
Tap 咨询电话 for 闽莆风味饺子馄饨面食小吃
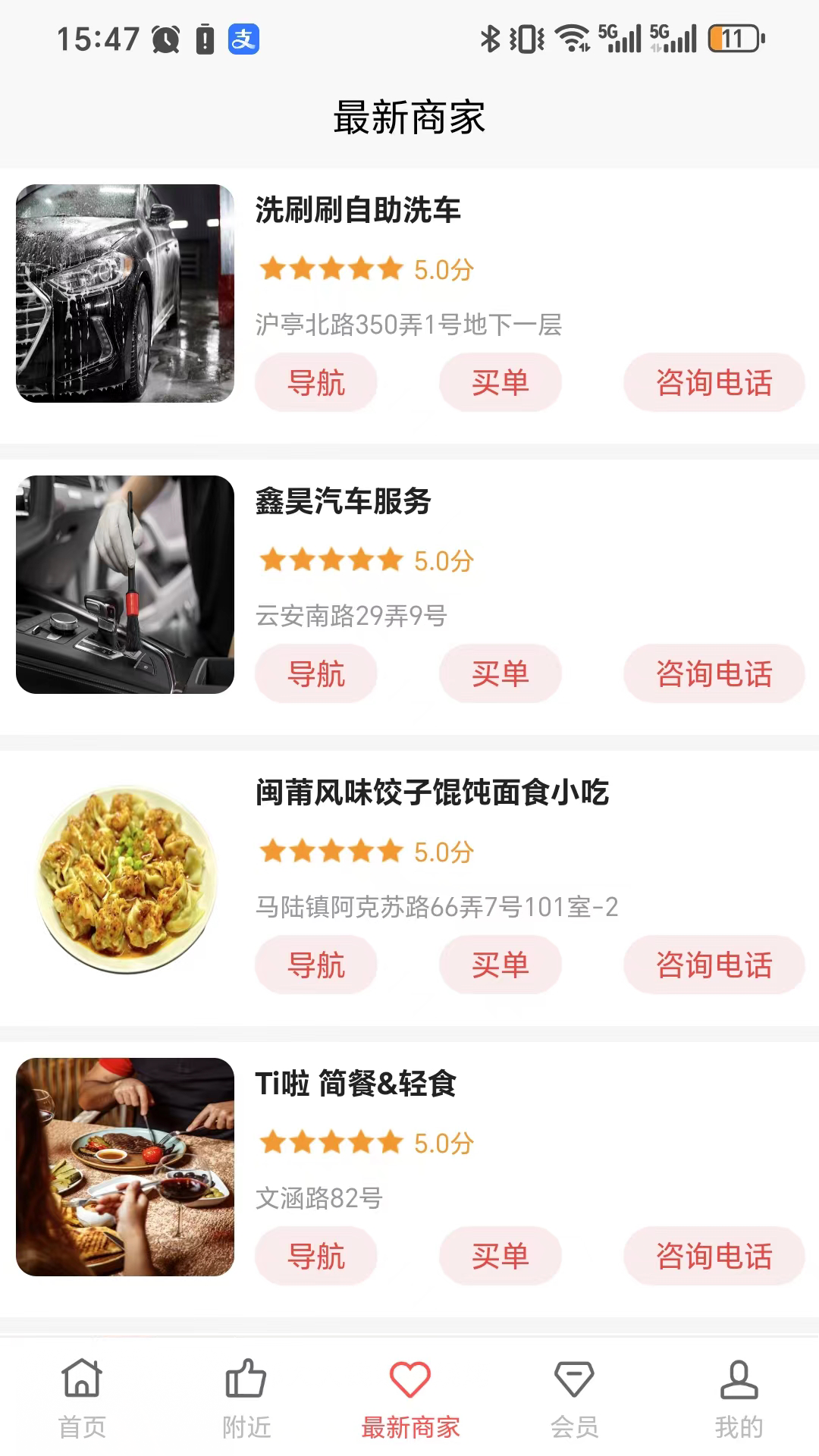click(714, 965)
